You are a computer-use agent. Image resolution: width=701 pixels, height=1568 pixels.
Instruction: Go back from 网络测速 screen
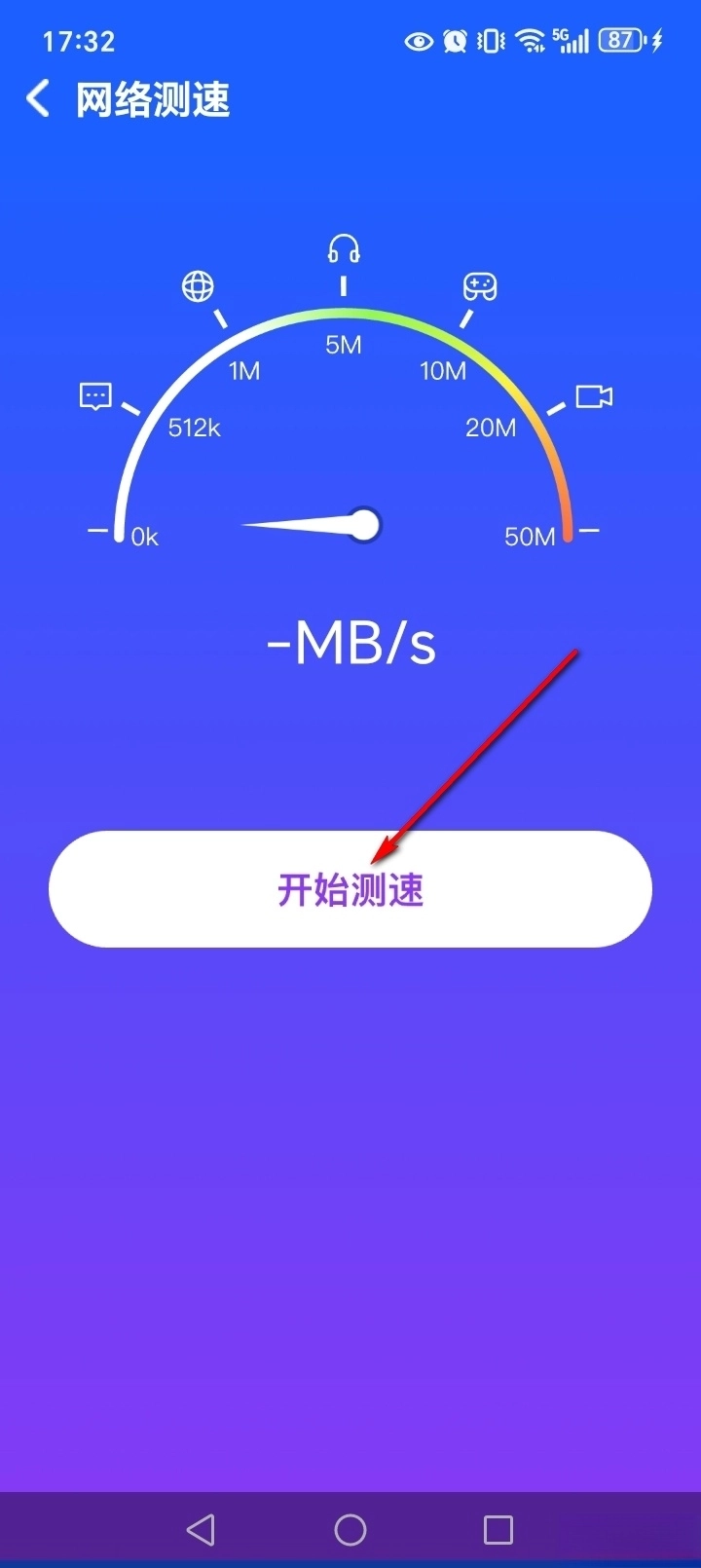[x=38, y=99]
